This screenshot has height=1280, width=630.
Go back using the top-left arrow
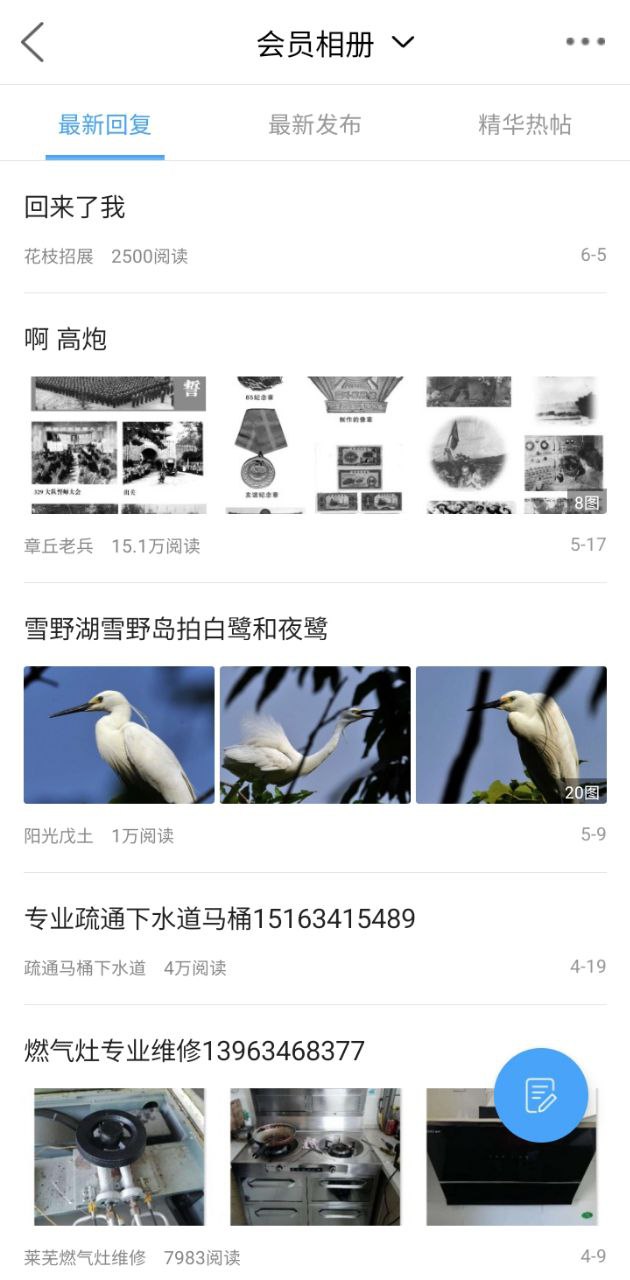point(33,42)
